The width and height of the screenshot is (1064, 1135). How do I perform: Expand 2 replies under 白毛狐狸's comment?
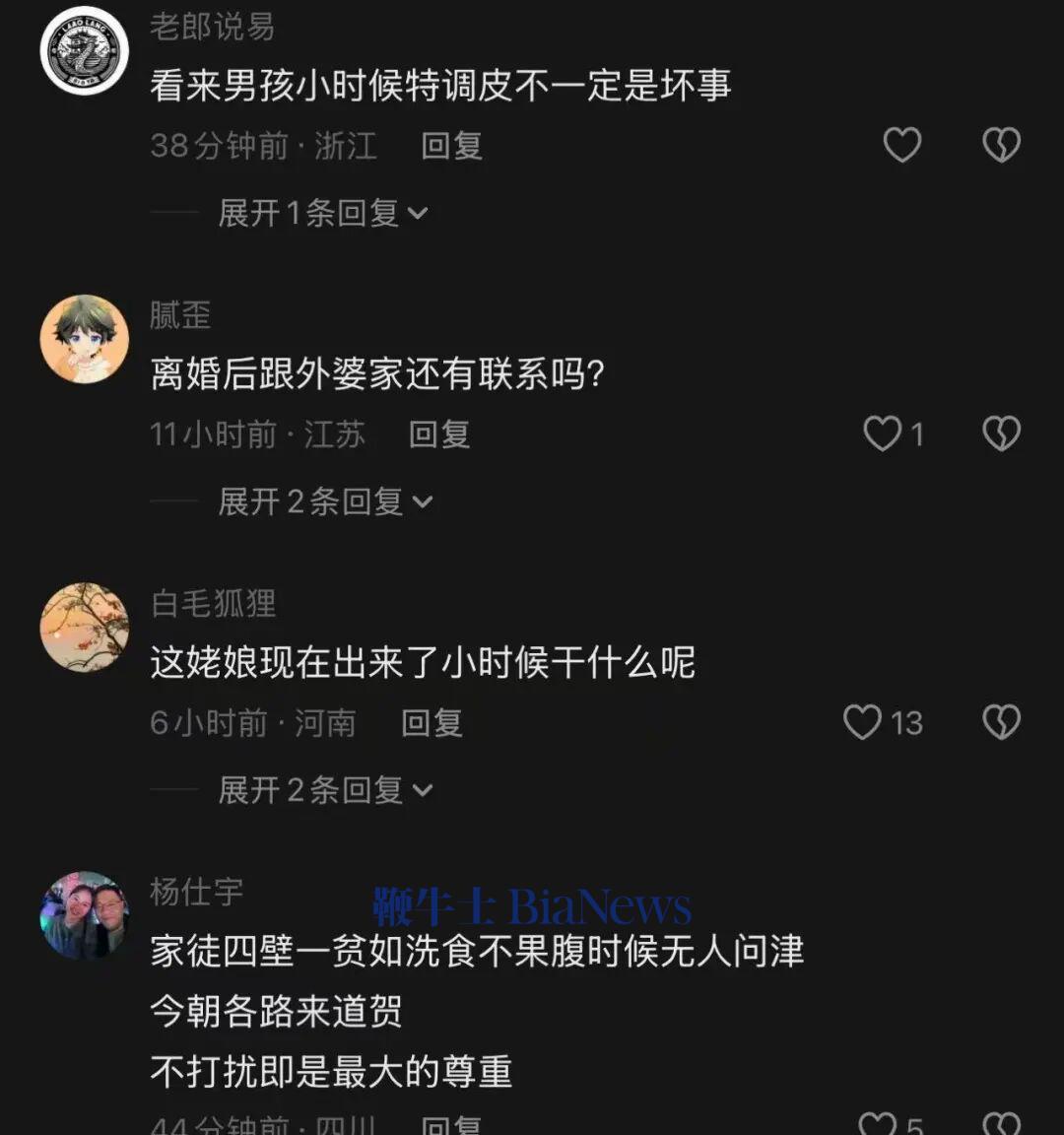point(326,790)
